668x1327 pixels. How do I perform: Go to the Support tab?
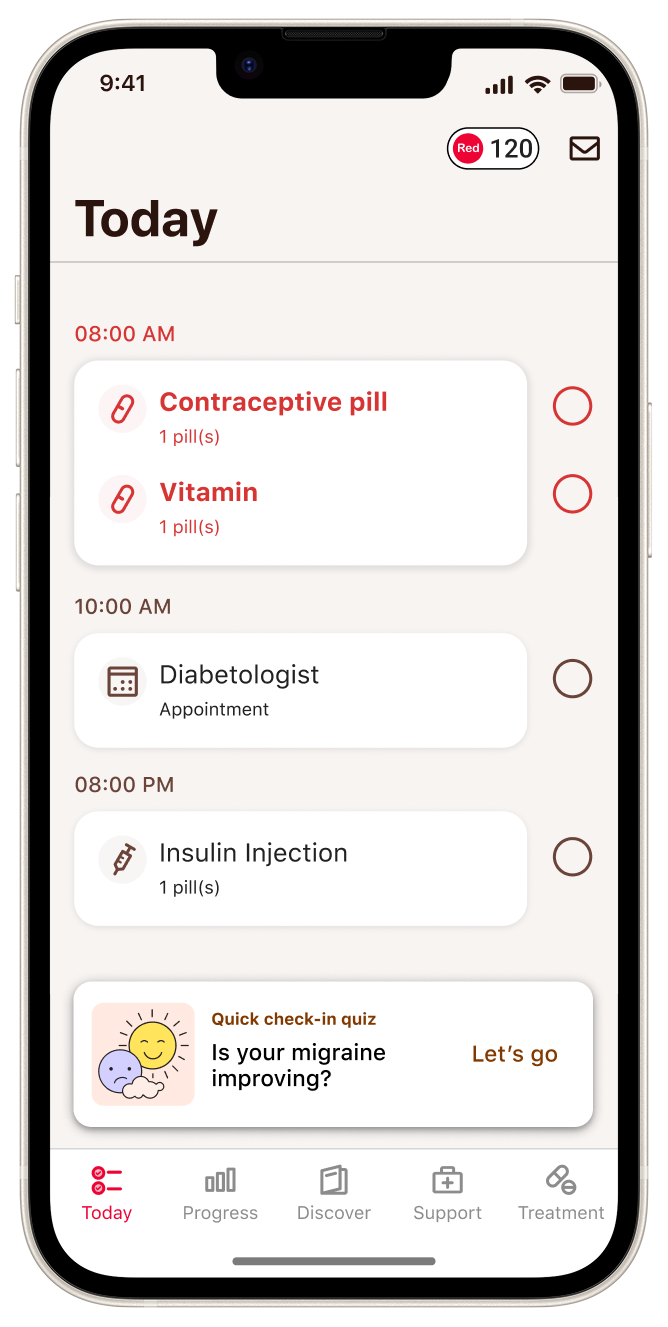coord(447,1194)
